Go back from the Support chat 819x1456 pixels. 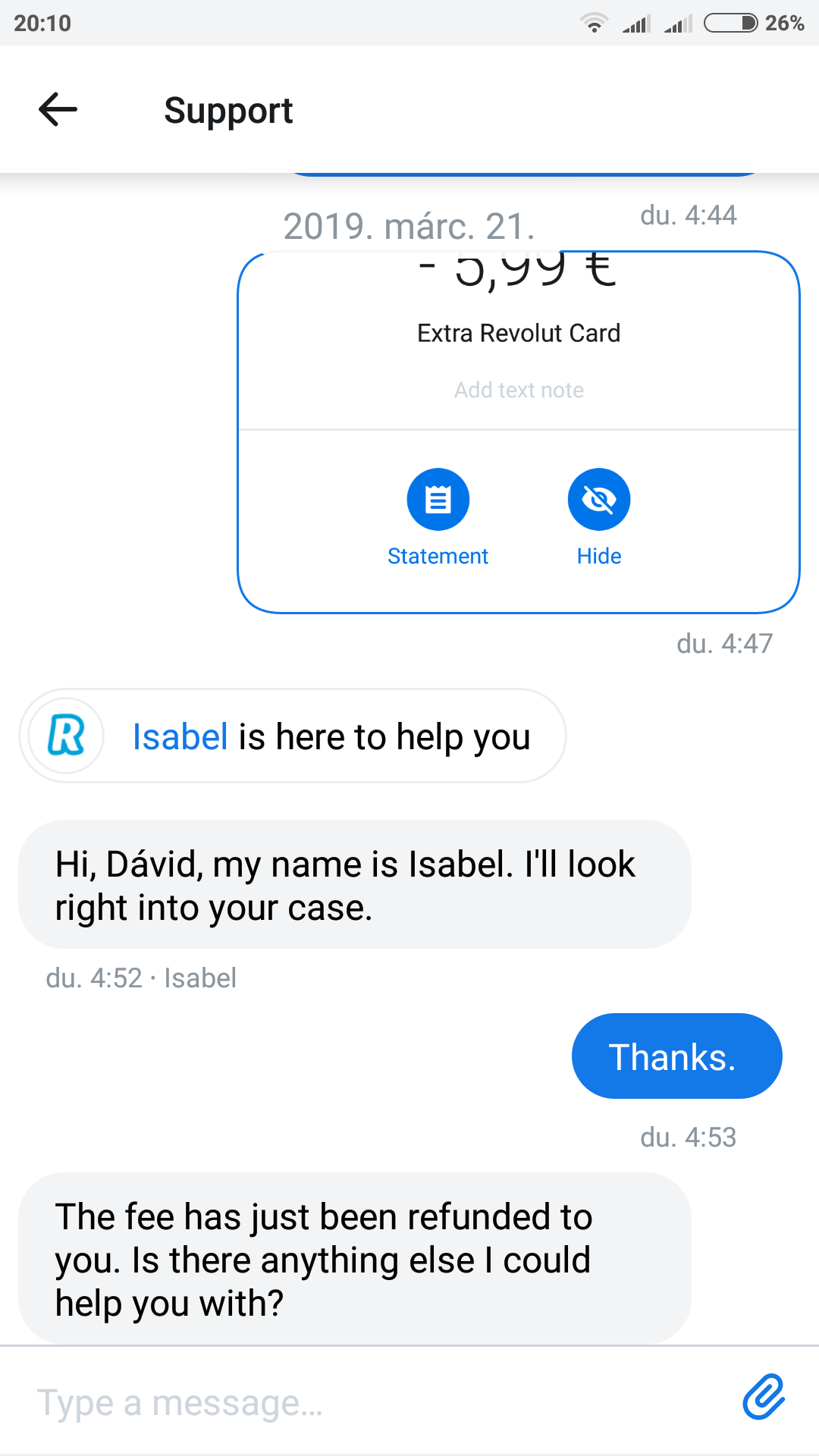[x=58, y=109]
